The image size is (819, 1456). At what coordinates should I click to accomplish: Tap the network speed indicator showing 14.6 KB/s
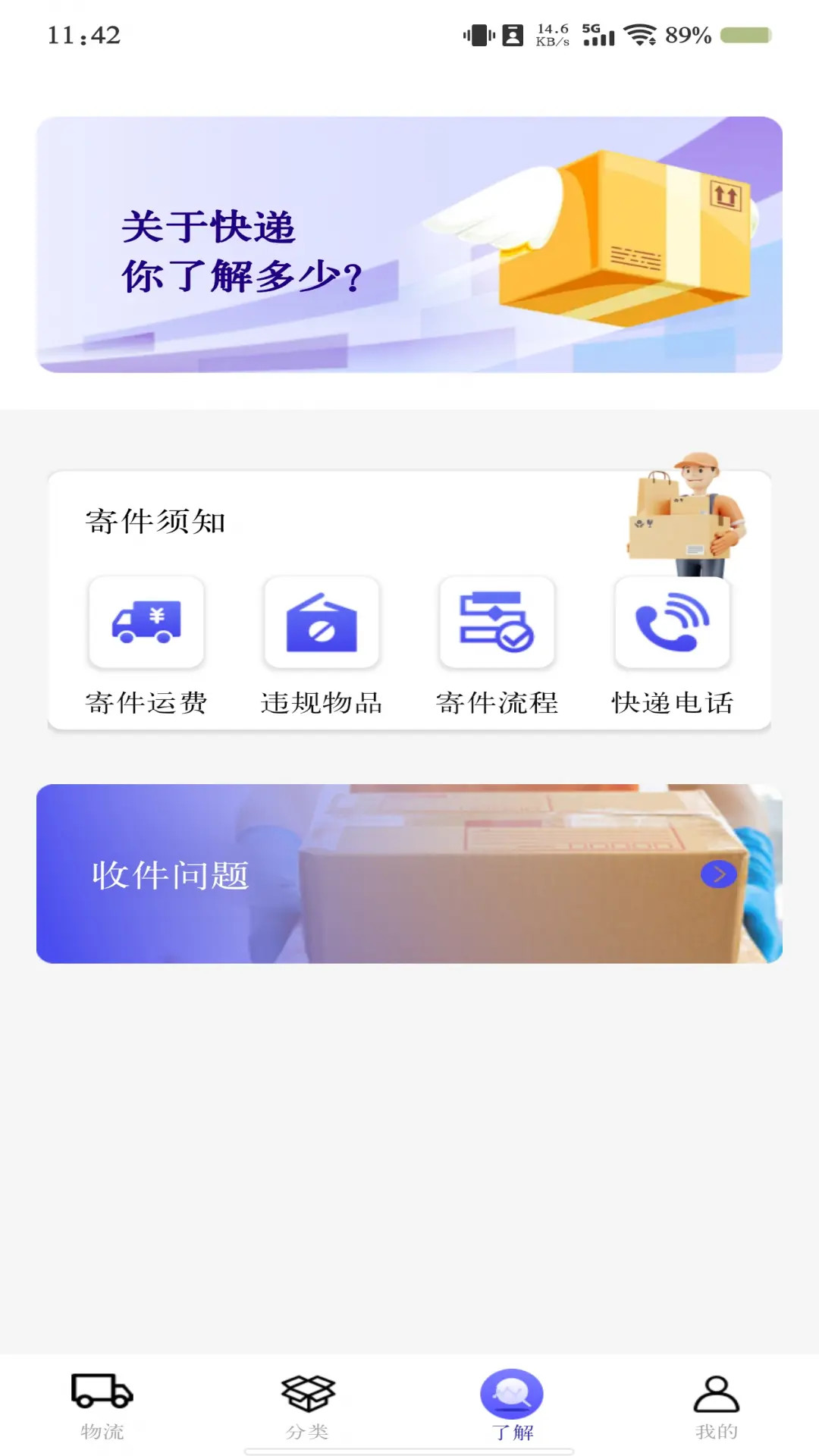pyautogui.click(x=553, y=33)
